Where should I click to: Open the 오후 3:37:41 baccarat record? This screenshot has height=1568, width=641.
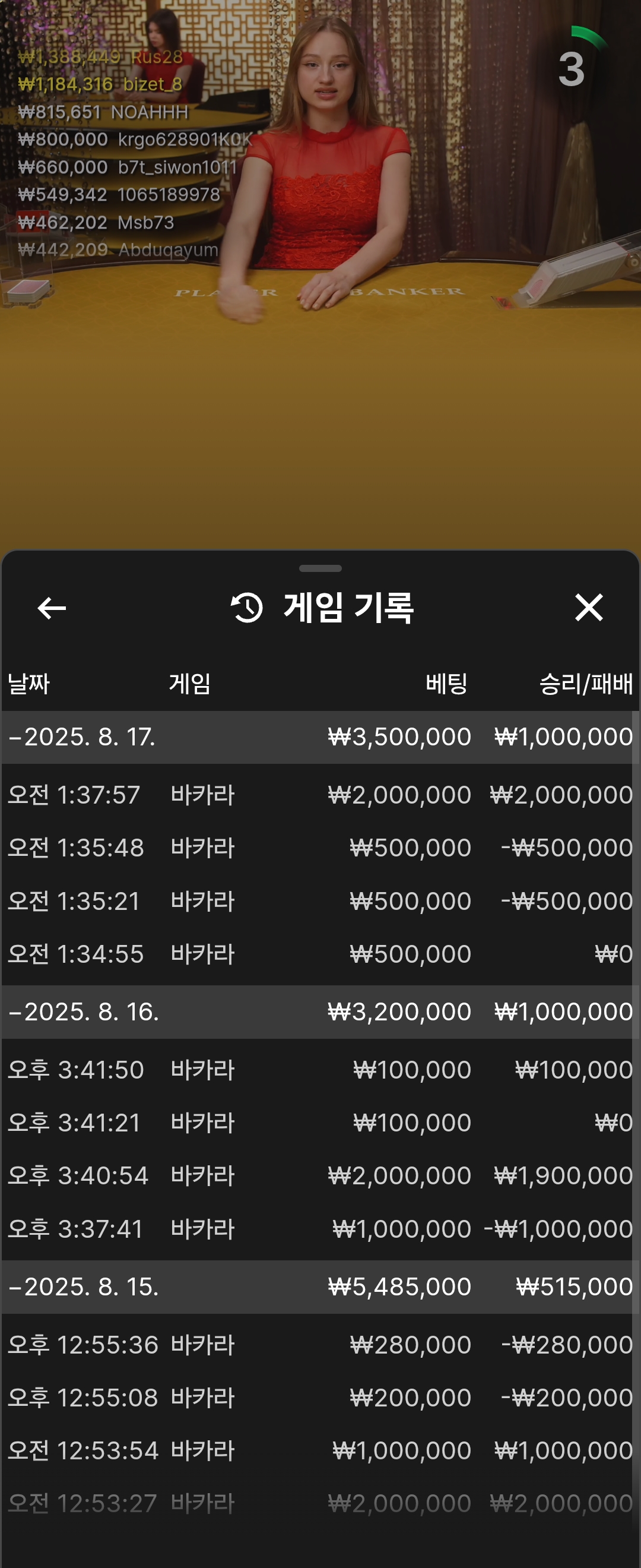click(x=320, y=1229)
